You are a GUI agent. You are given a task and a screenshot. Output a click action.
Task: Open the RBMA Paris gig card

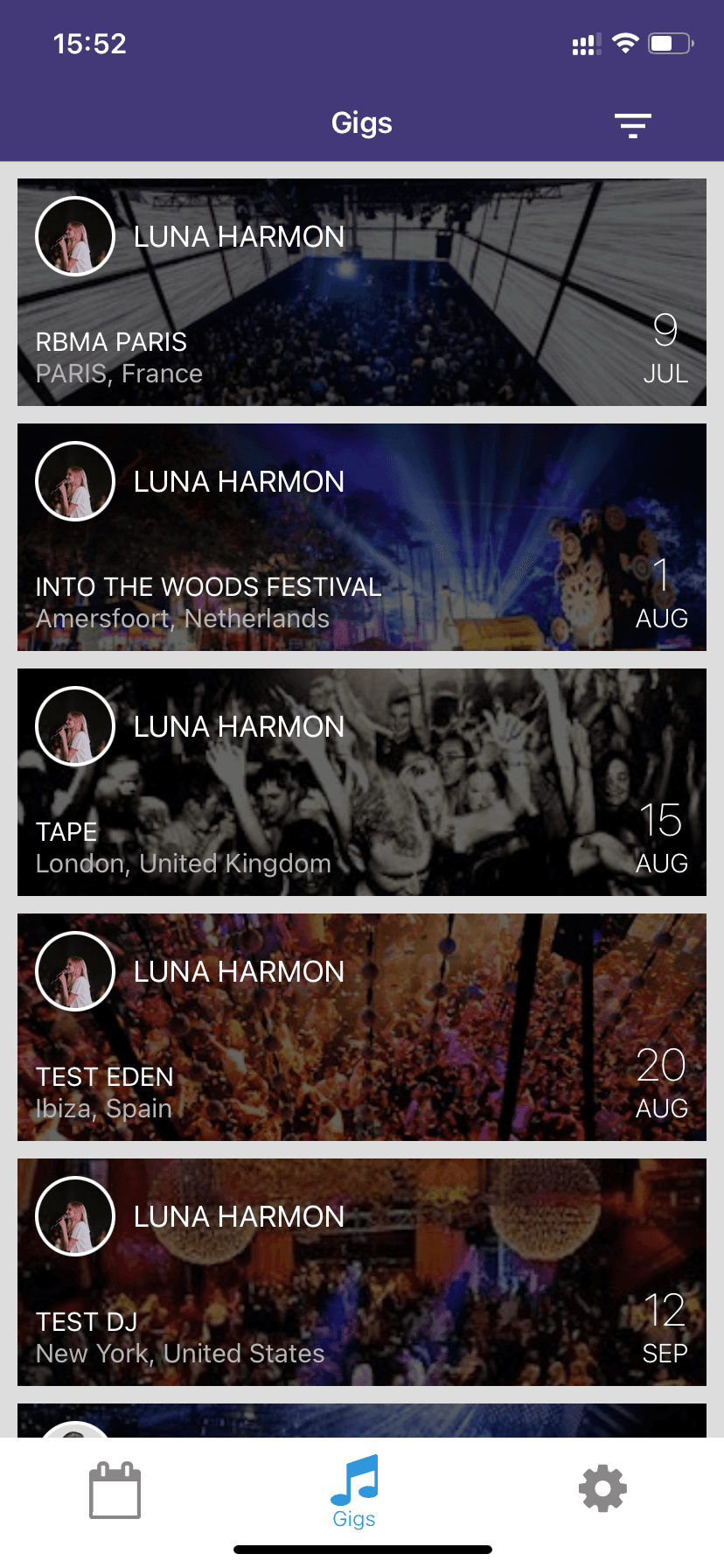(362, 292)
